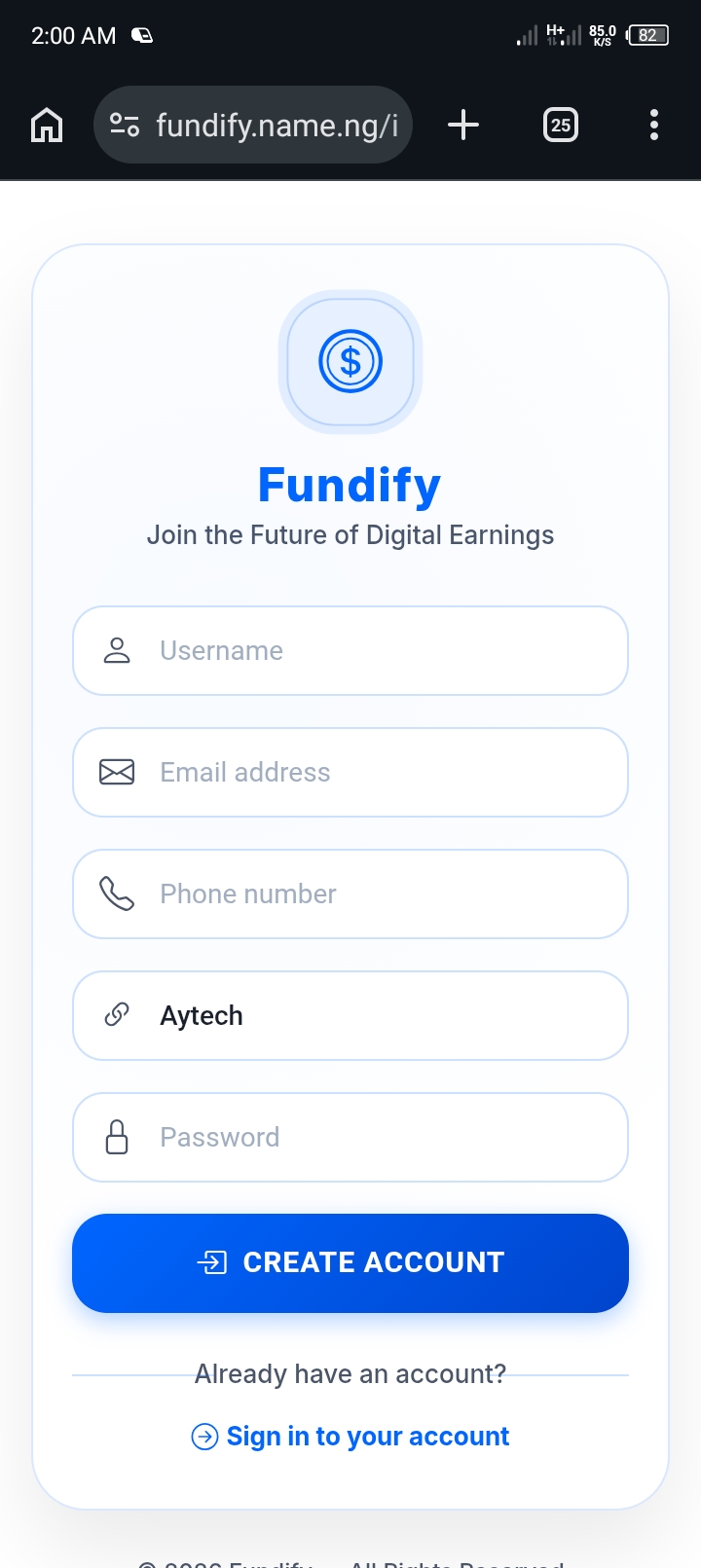Submit the Create Account button
The width and height of the screenshot is (701, 1568).
click(350, 1262)
